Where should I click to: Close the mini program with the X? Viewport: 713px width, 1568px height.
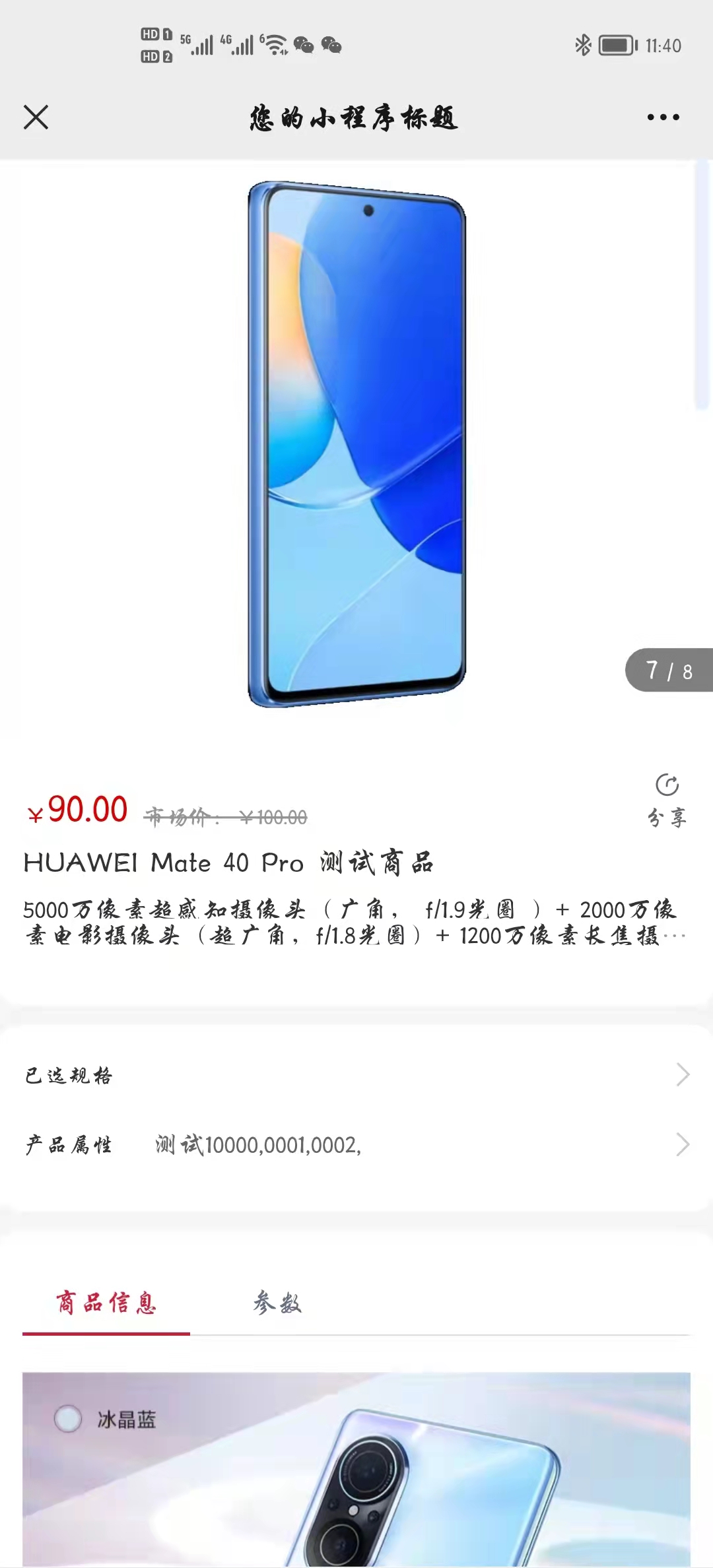(x=36, y=117)
